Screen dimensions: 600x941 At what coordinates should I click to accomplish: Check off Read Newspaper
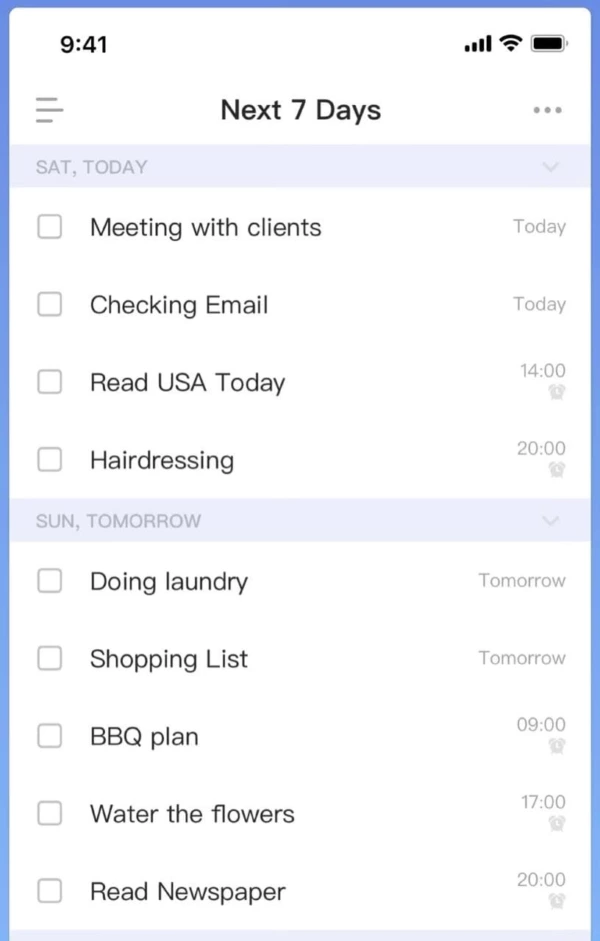[50, 891]
